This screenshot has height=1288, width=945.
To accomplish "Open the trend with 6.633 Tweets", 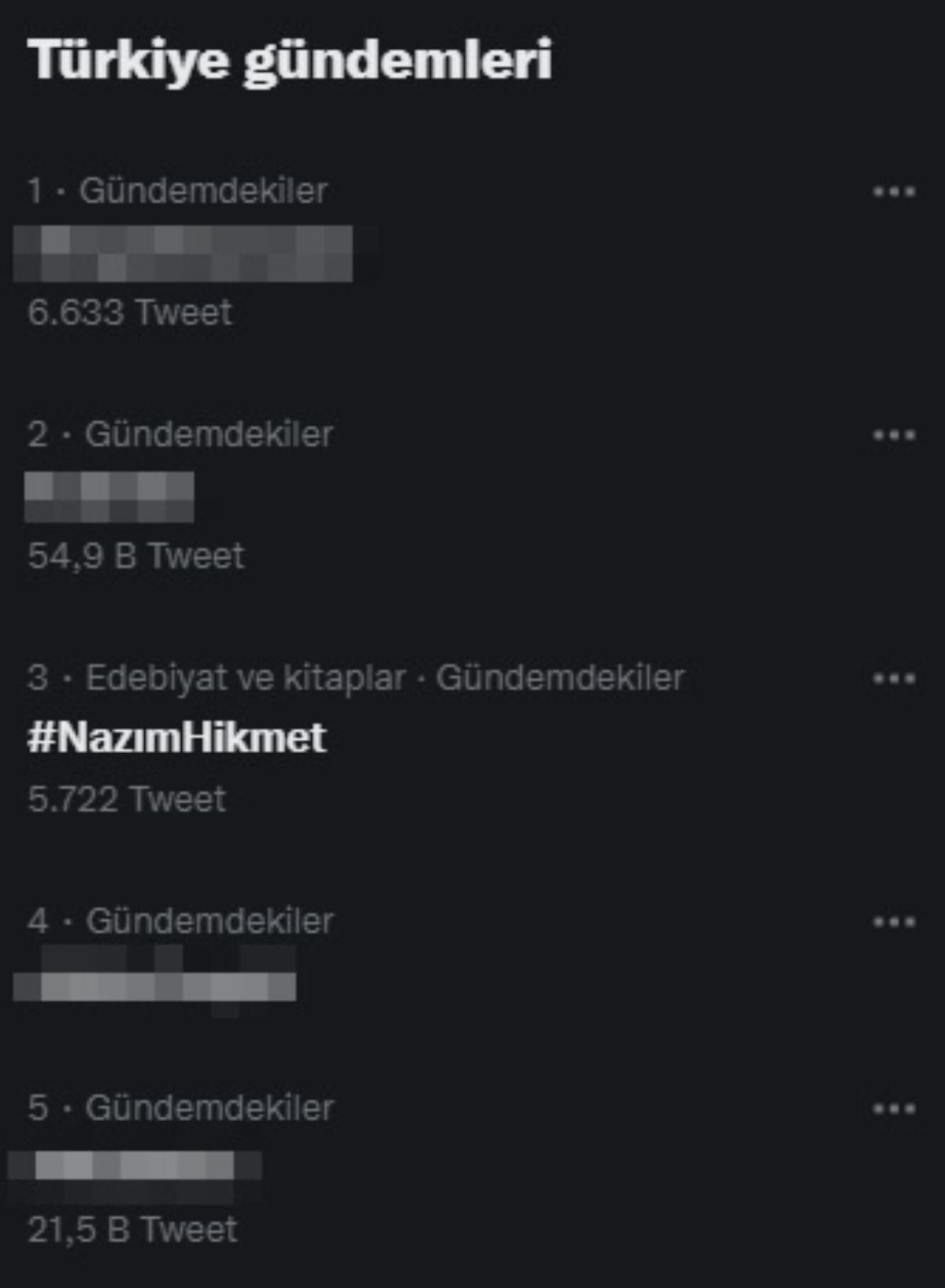I will [183, 254].
